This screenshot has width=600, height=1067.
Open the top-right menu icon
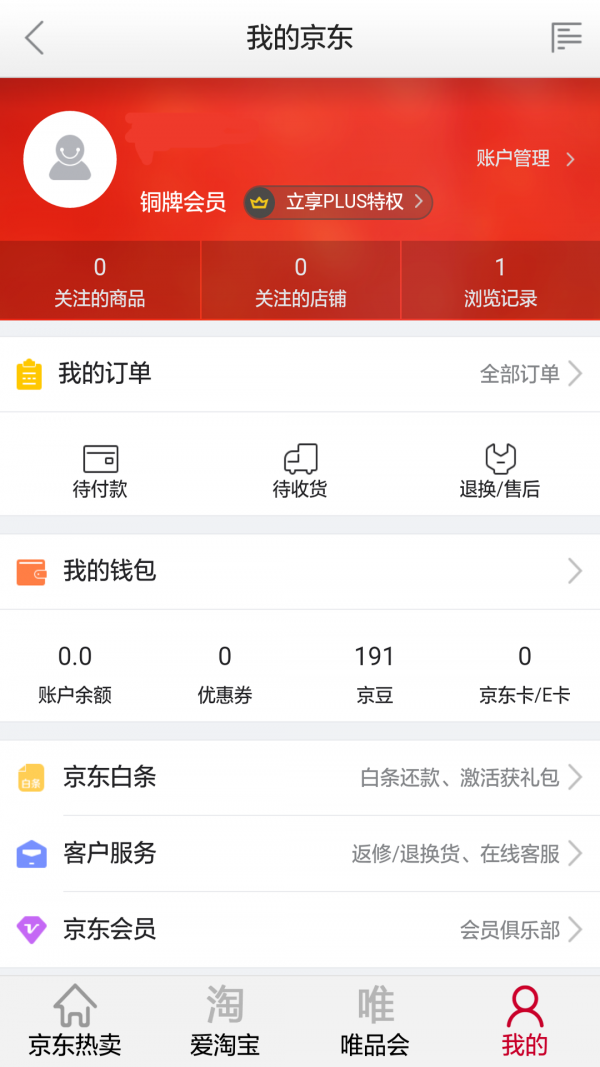click(566, 38)
